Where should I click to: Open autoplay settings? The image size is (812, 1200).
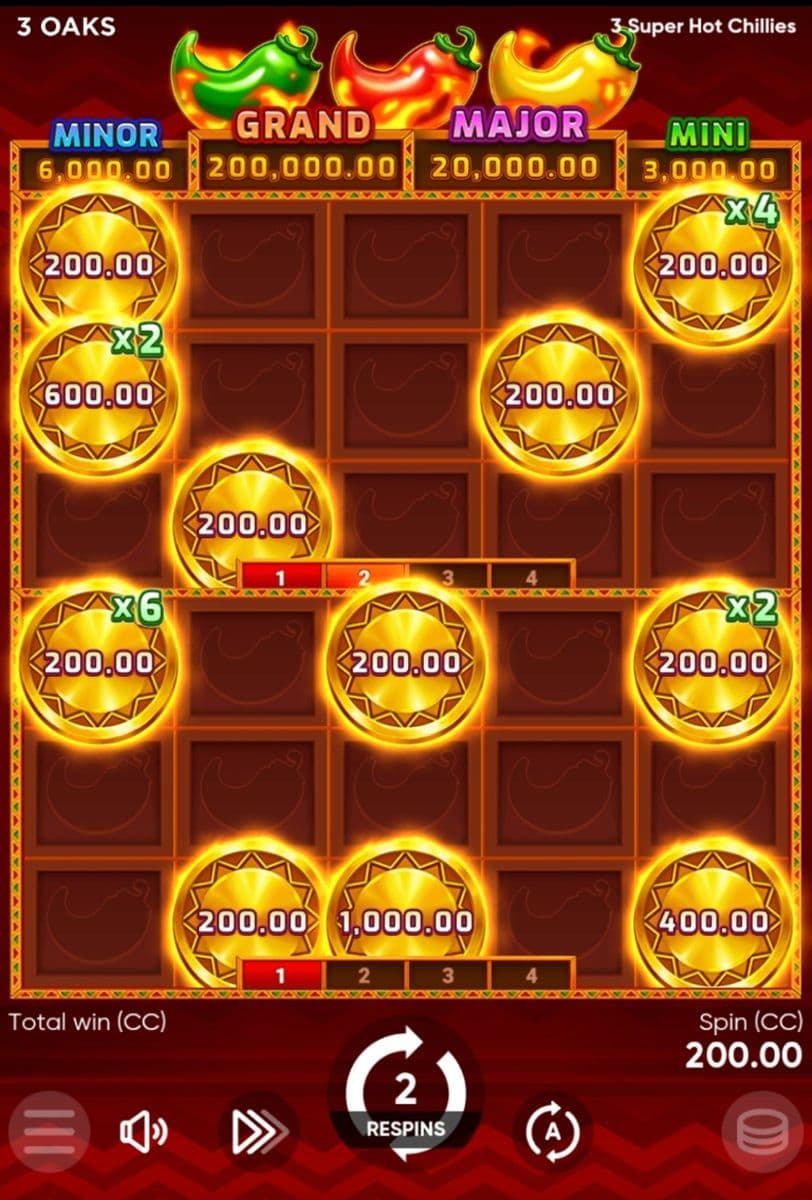click(552, 1131)
